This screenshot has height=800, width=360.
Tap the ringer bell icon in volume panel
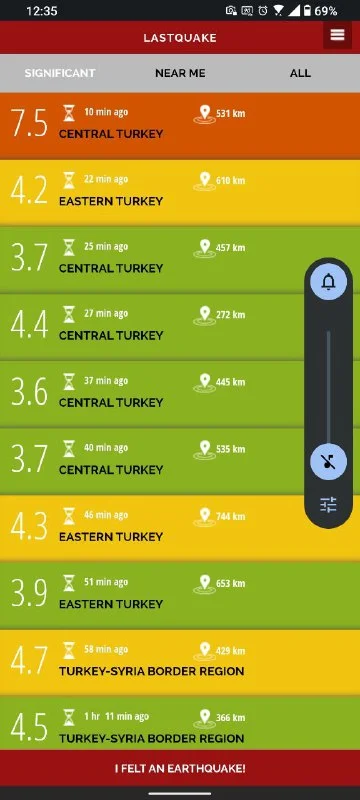[329, 282]
